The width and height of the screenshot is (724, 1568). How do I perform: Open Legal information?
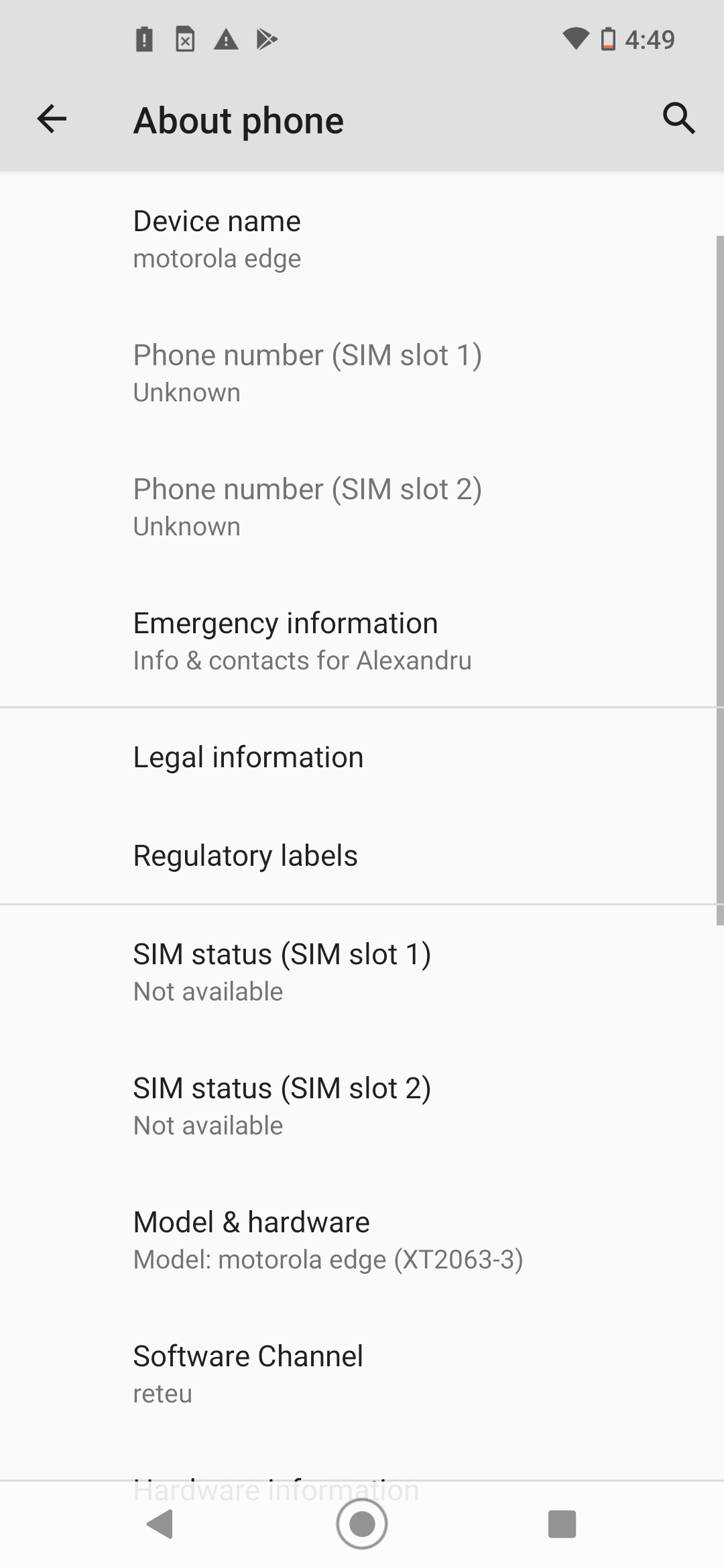(x=362, y=757)
